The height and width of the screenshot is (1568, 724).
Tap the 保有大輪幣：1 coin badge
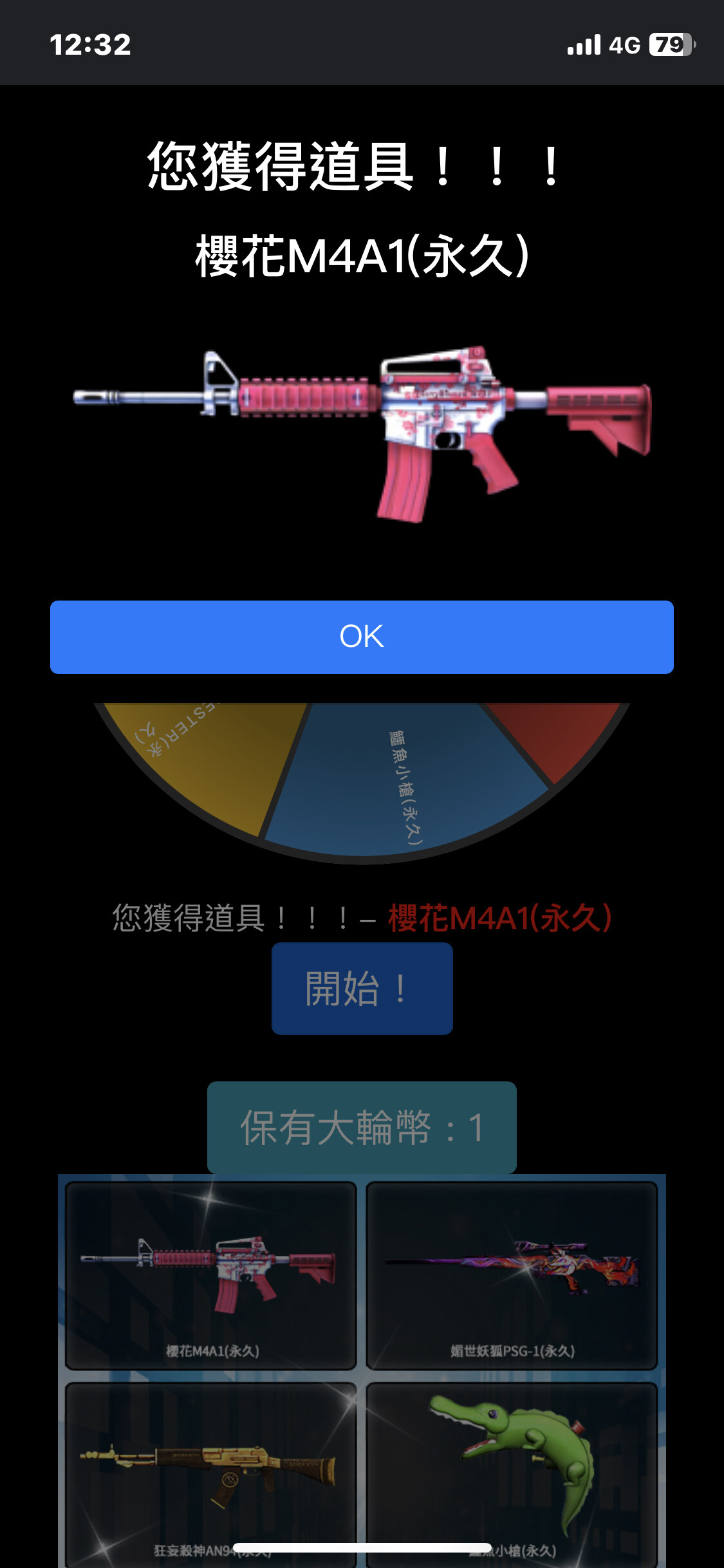(362, 1129)
